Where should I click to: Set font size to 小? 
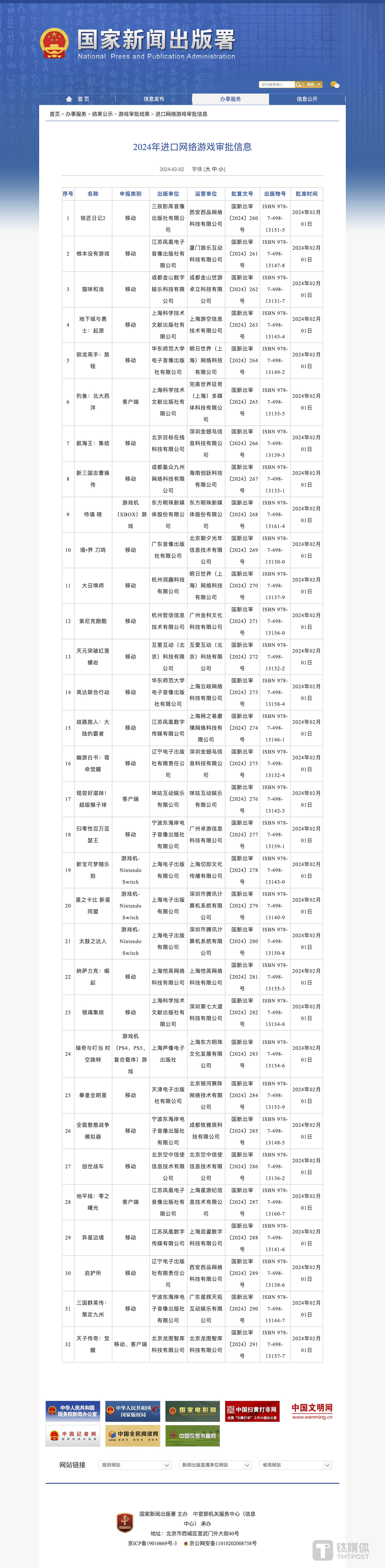[x=221, y=169]
